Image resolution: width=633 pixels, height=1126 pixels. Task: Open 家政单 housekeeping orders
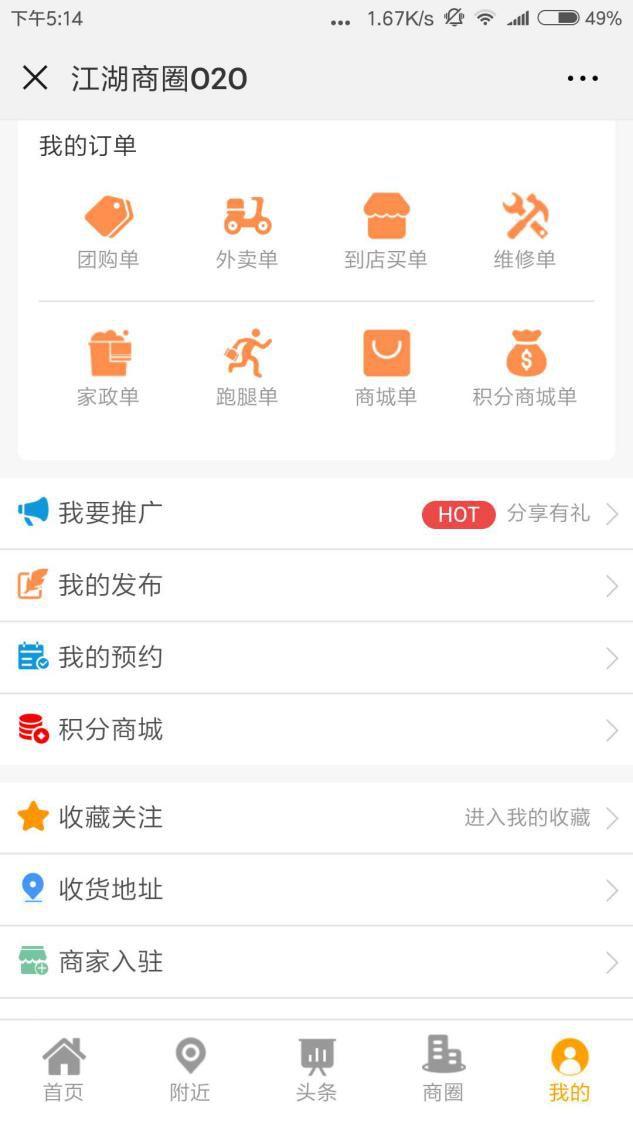tap(108, 368)
